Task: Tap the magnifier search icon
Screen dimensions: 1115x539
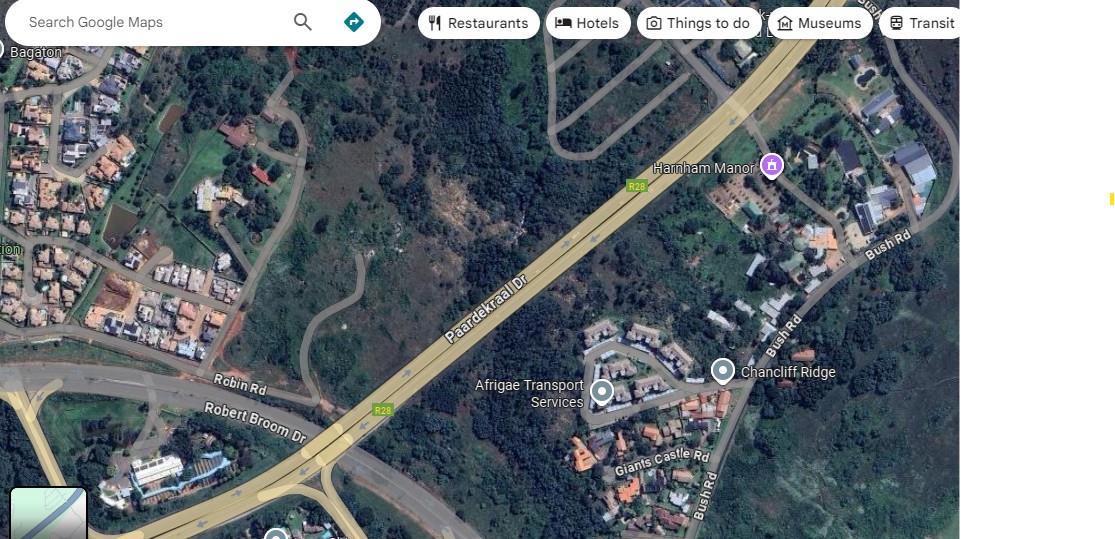Action: click(x=303, y=22)
